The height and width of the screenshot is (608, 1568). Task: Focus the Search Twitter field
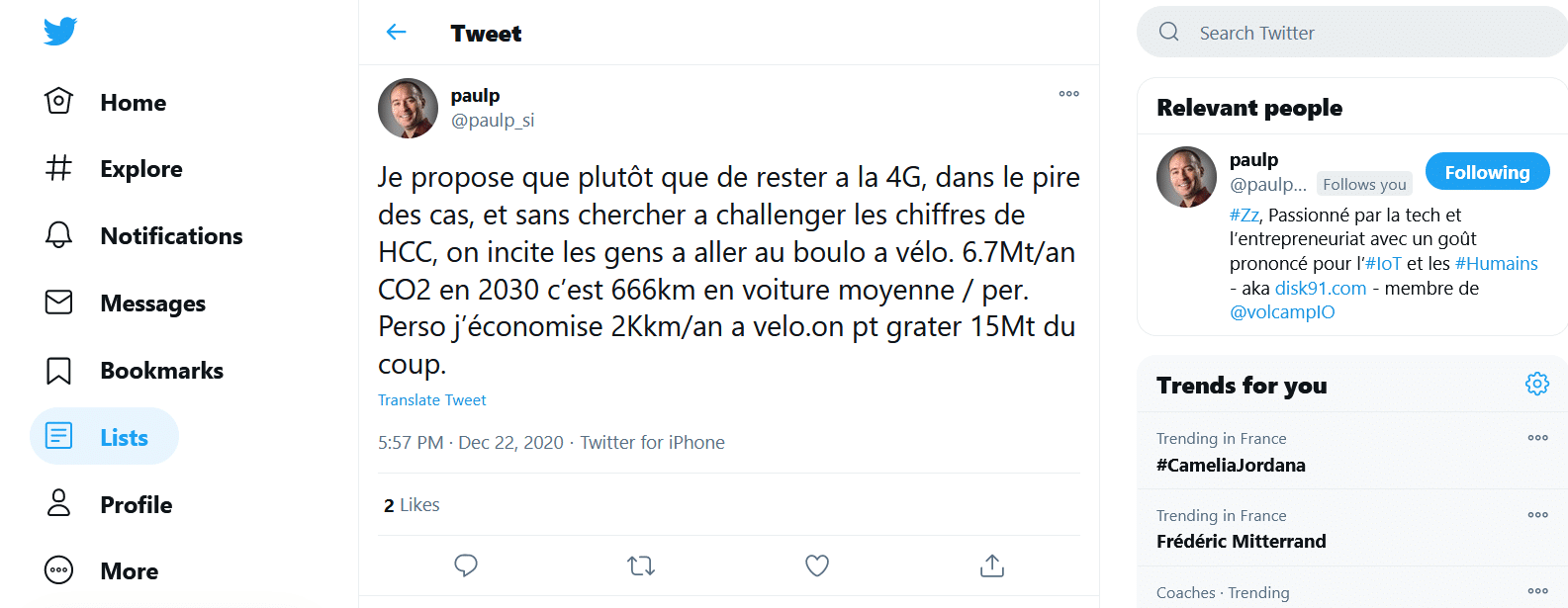1365,33
